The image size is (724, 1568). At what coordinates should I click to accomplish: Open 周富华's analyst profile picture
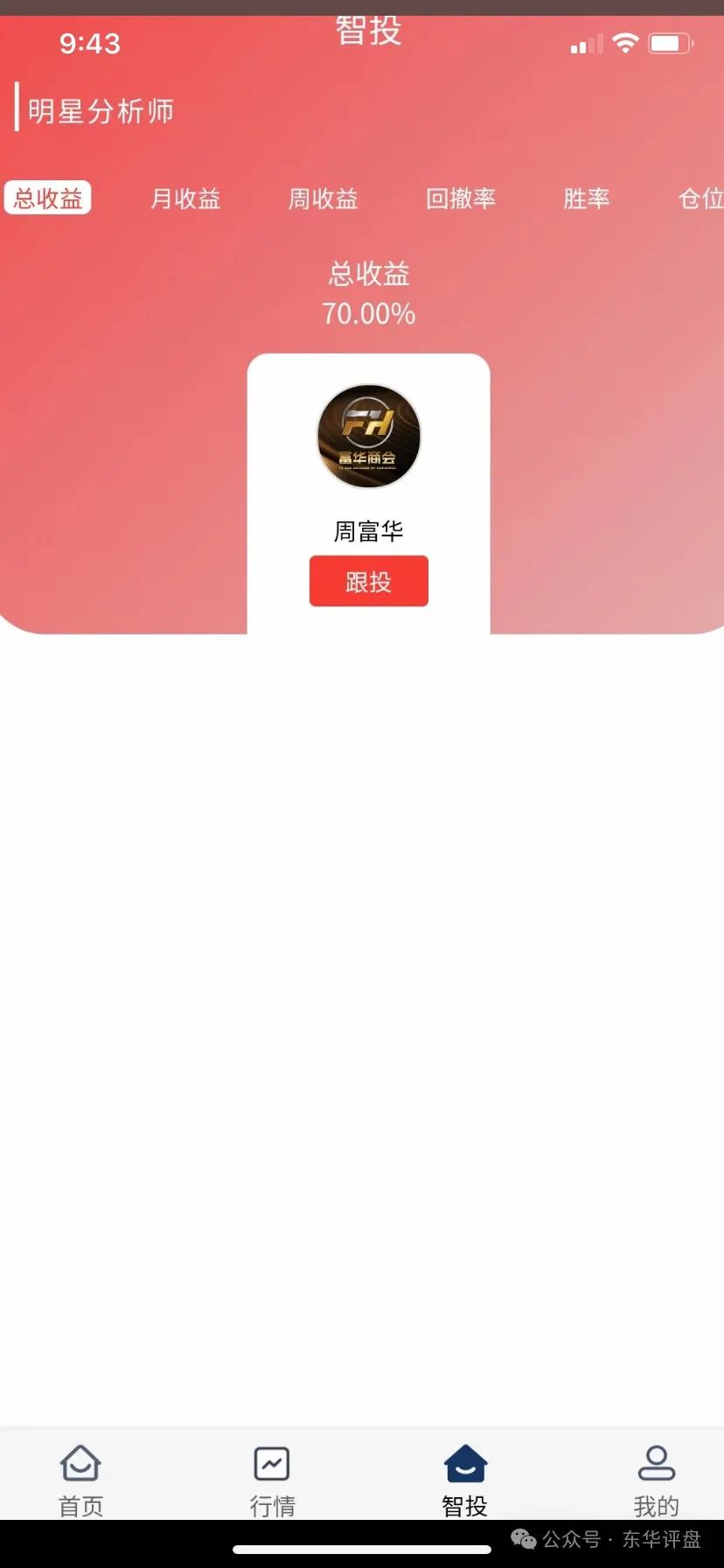click(368, 436)
